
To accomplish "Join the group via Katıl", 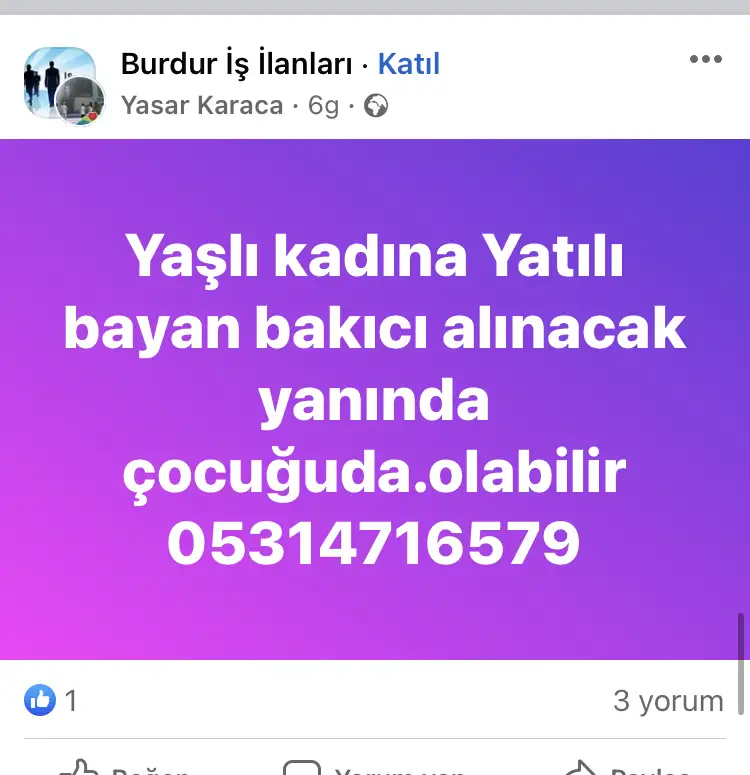I will pos(408,65).
